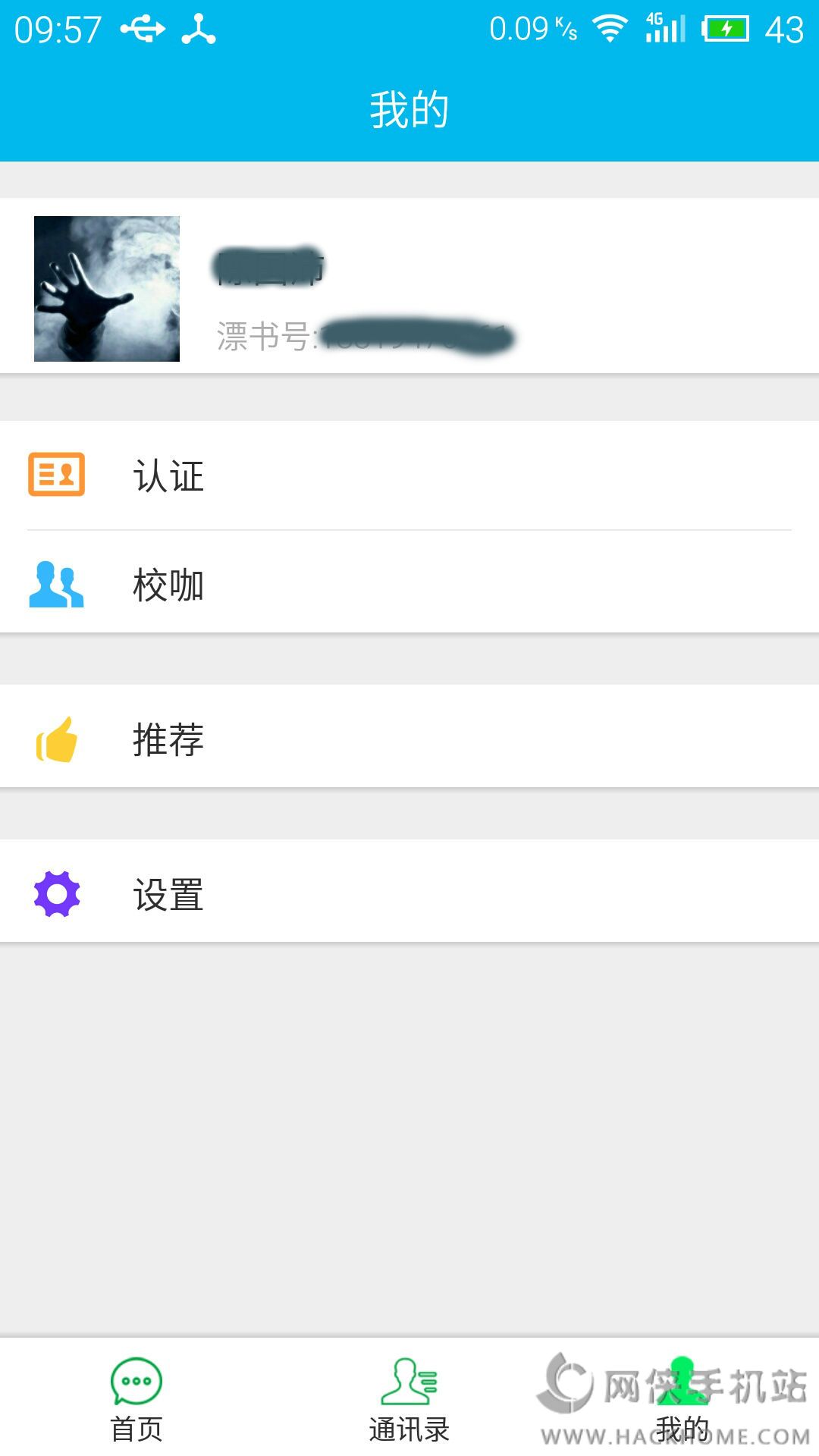Open the 认证 verification row
The height and width of the screenshot is (1456, 819).
[x=409, y=475]
